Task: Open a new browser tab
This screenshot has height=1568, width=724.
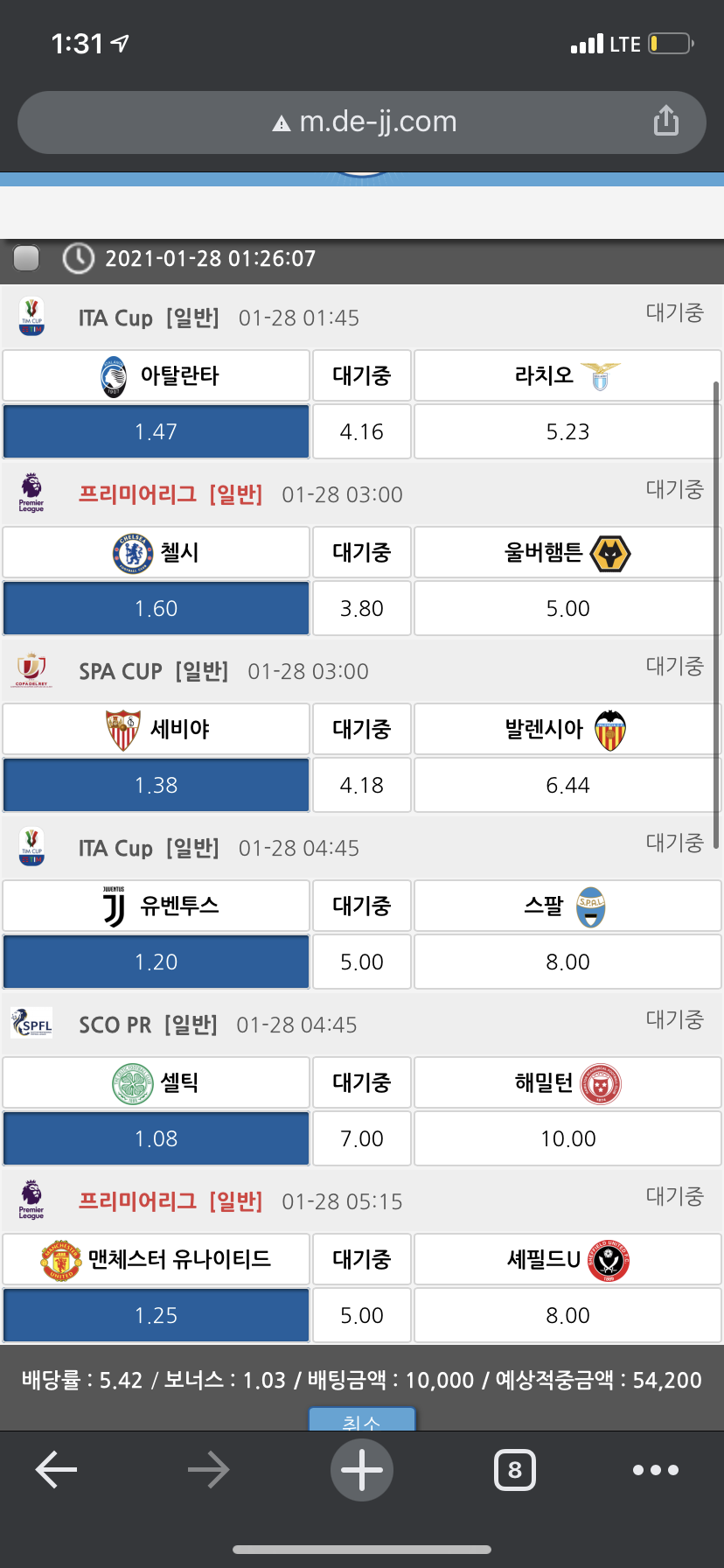Action: [362, 1470]
